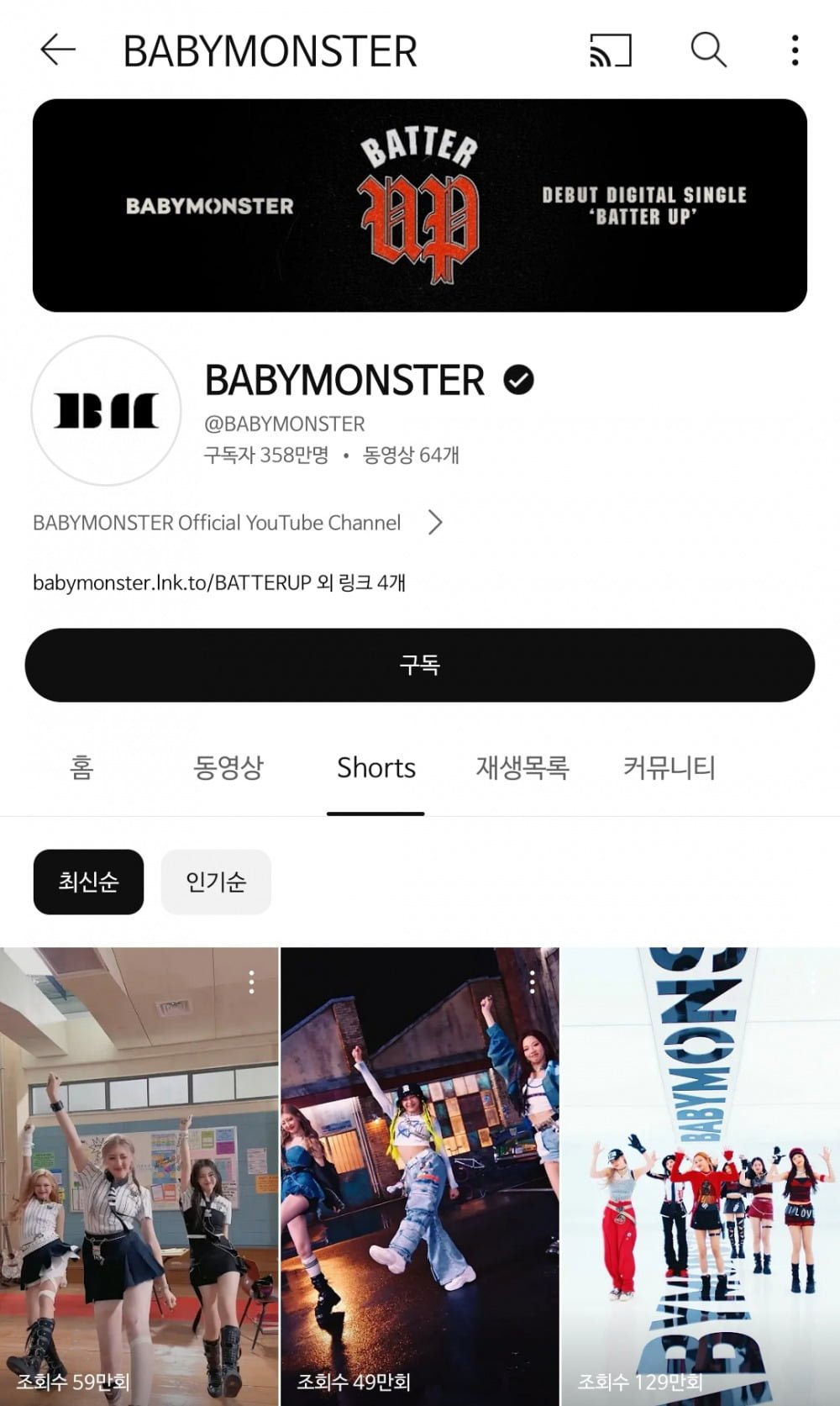Sort Shorts by 최신순
Image resolution: width=840 pixels, height=1406 pixels.
point(88,882)
